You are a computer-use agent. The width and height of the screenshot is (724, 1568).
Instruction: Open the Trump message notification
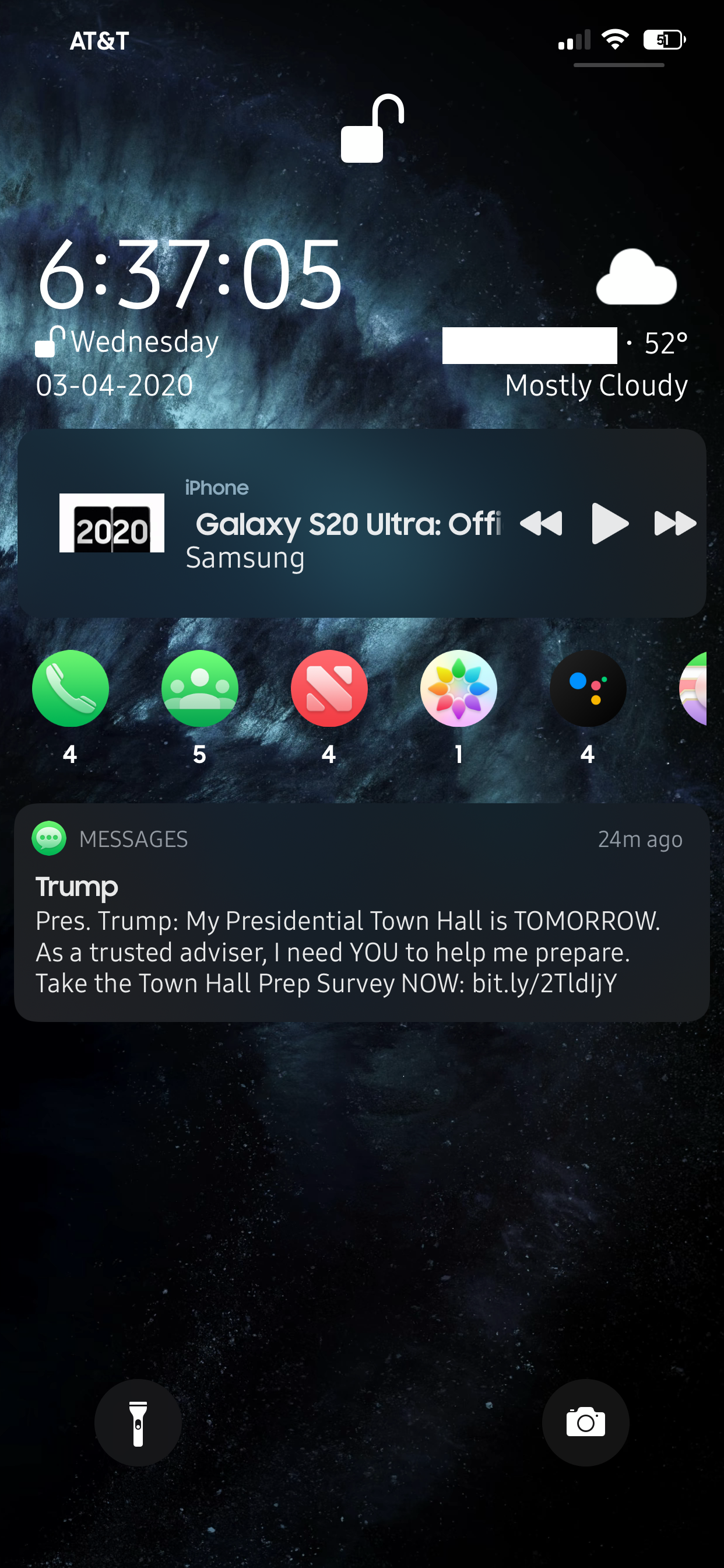tap(361, 912)
